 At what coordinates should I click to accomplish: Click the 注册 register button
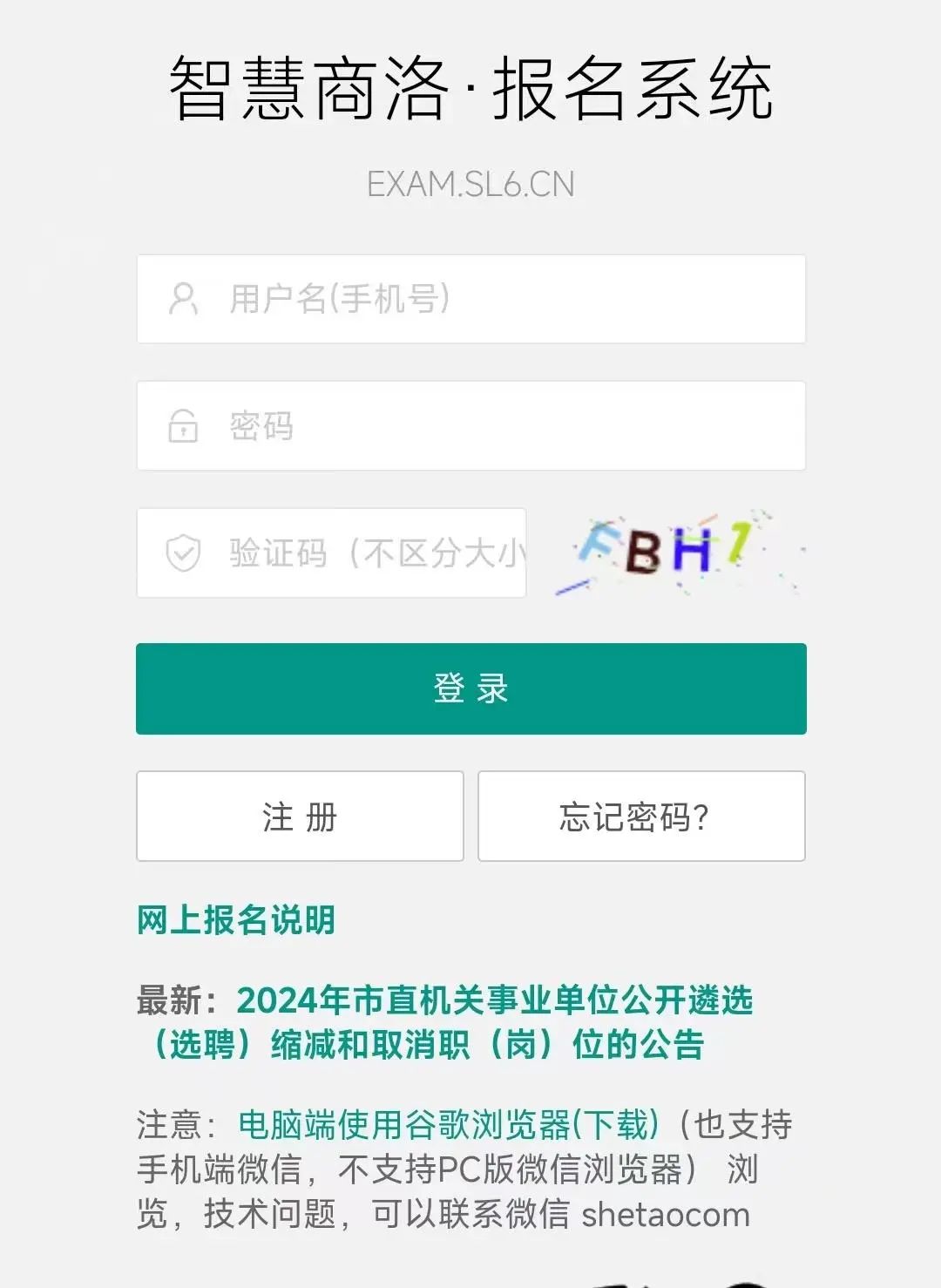coord(300,816)
